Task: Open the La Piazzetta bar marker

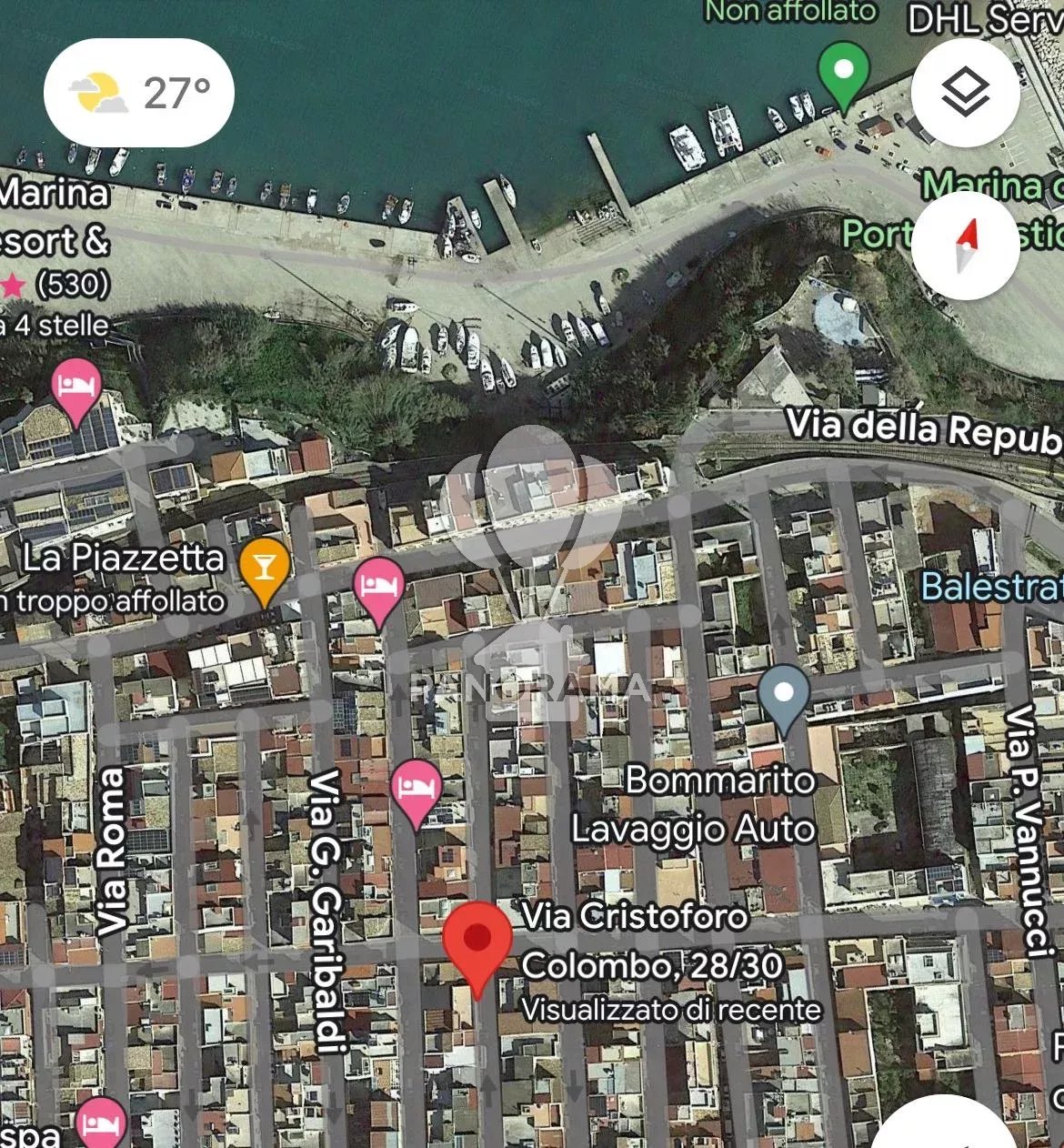Action: click(x=264, y=570)
